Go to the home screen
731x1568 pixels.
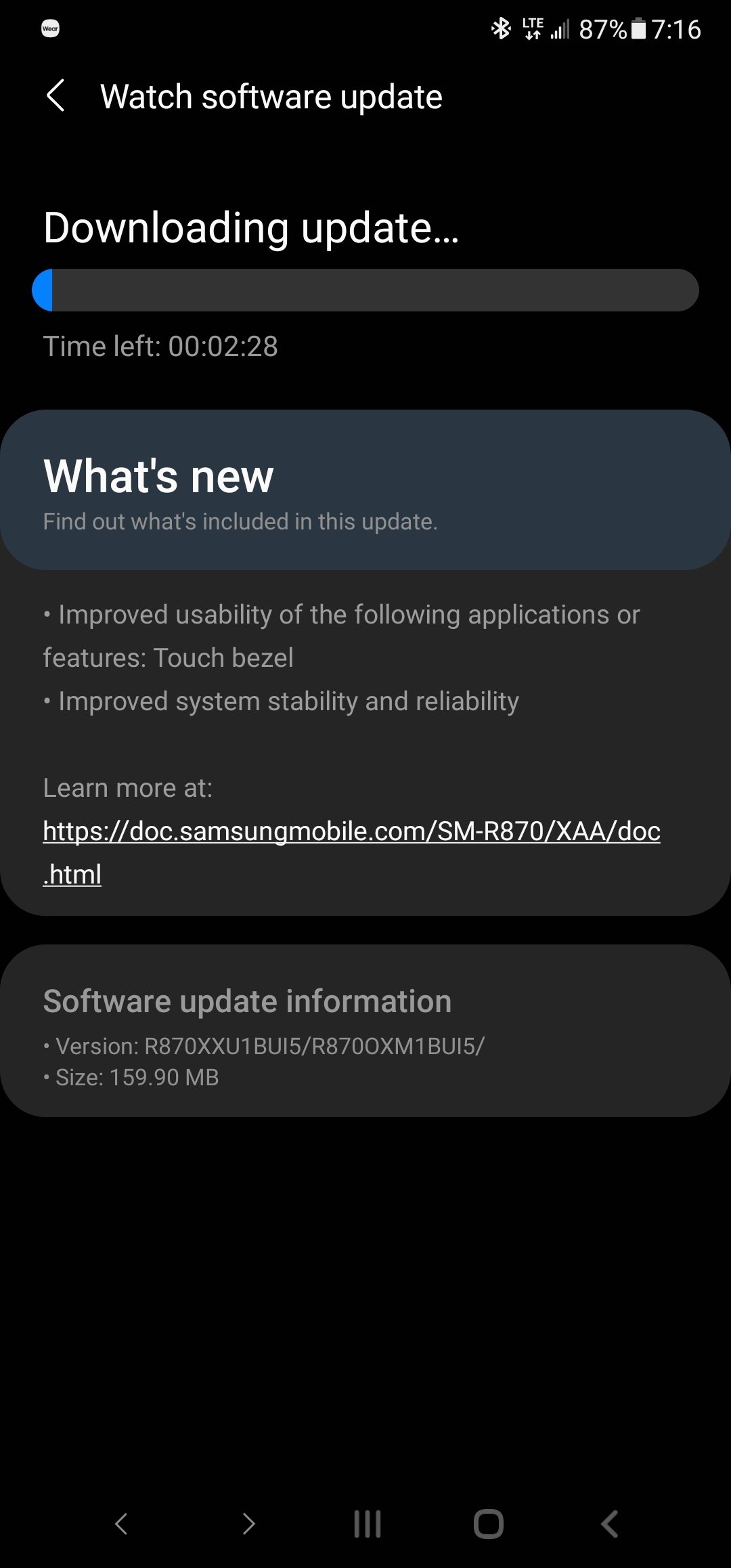point(488,1524)
